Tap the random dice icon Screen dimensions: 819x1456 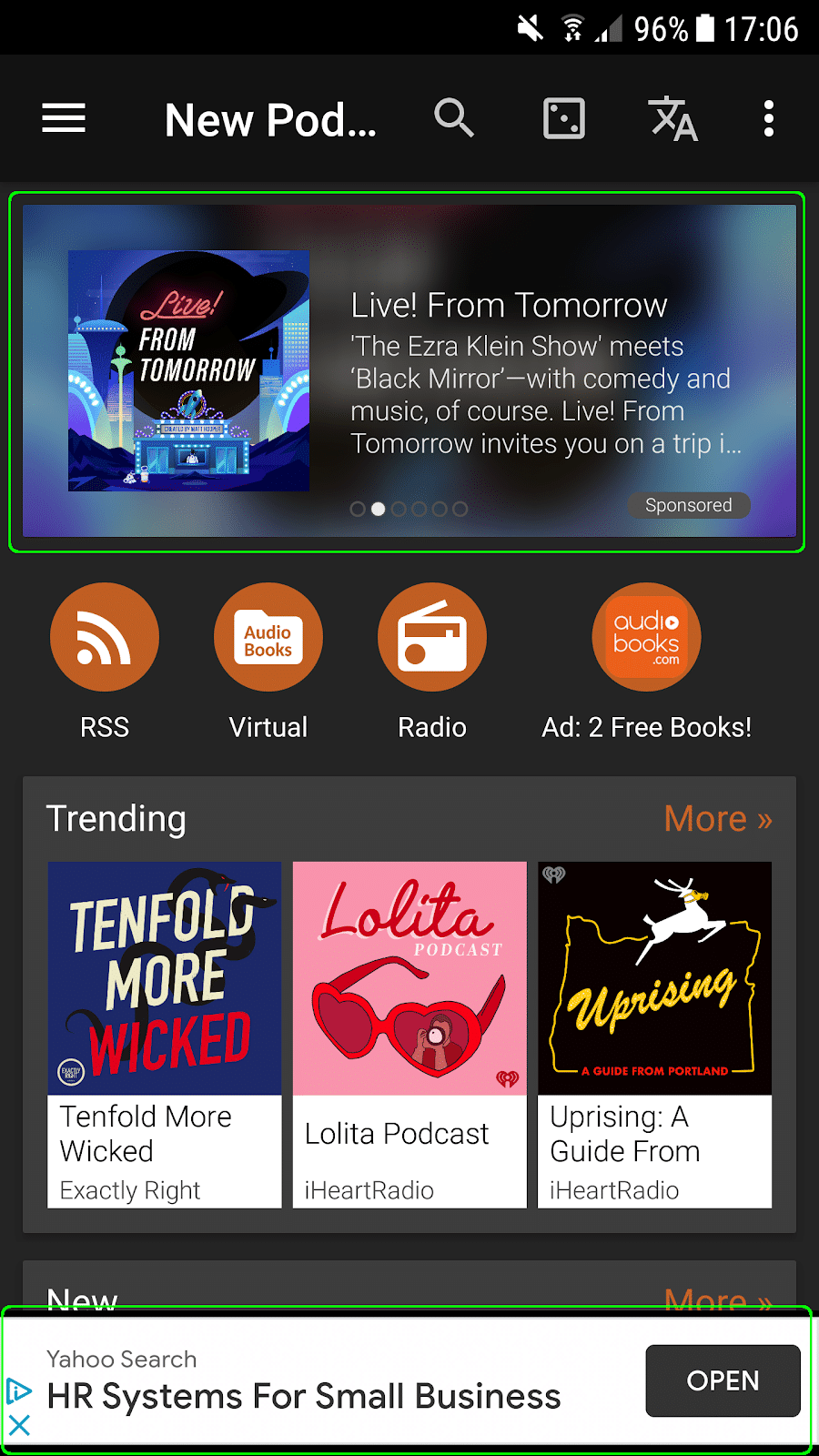pos(564,118)
